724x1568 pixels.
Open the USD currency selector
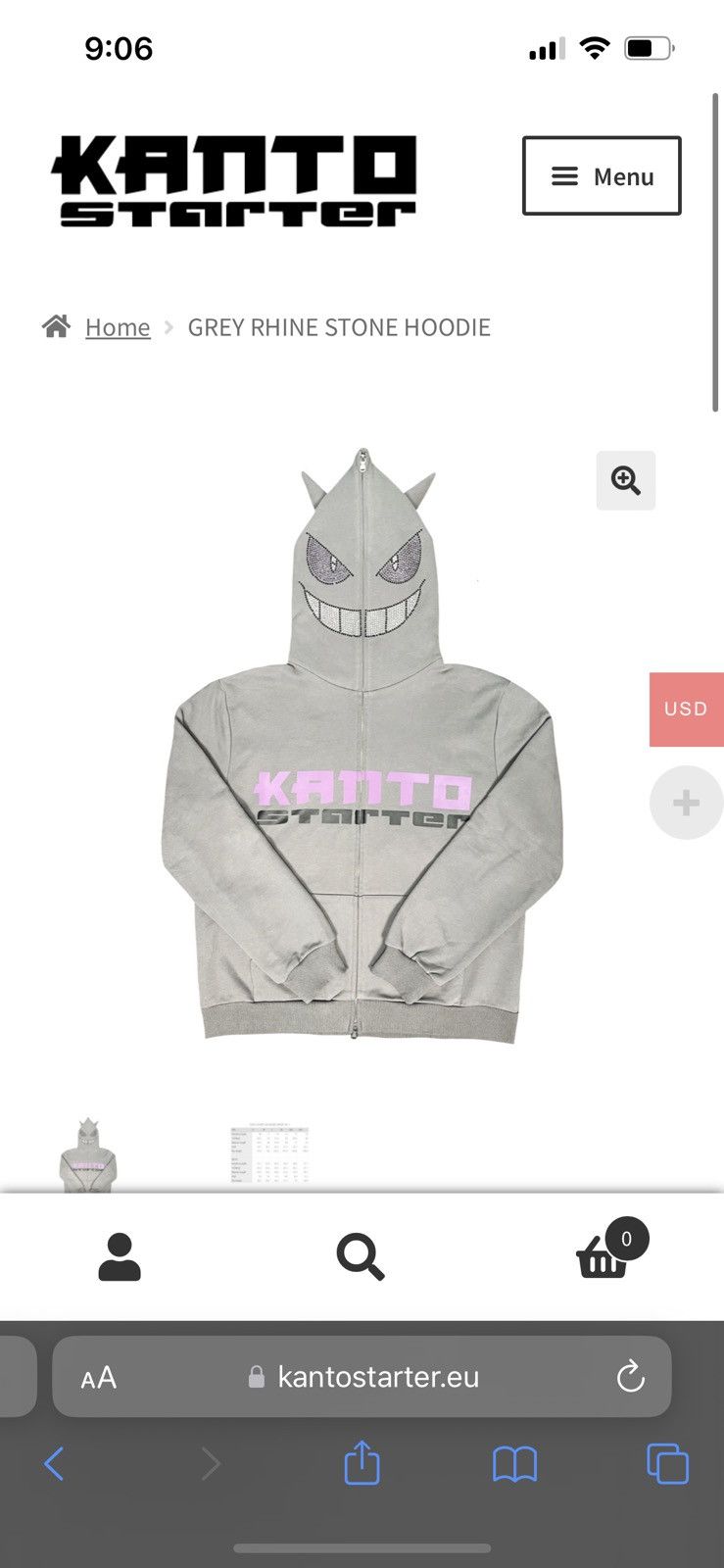point(687,709)
